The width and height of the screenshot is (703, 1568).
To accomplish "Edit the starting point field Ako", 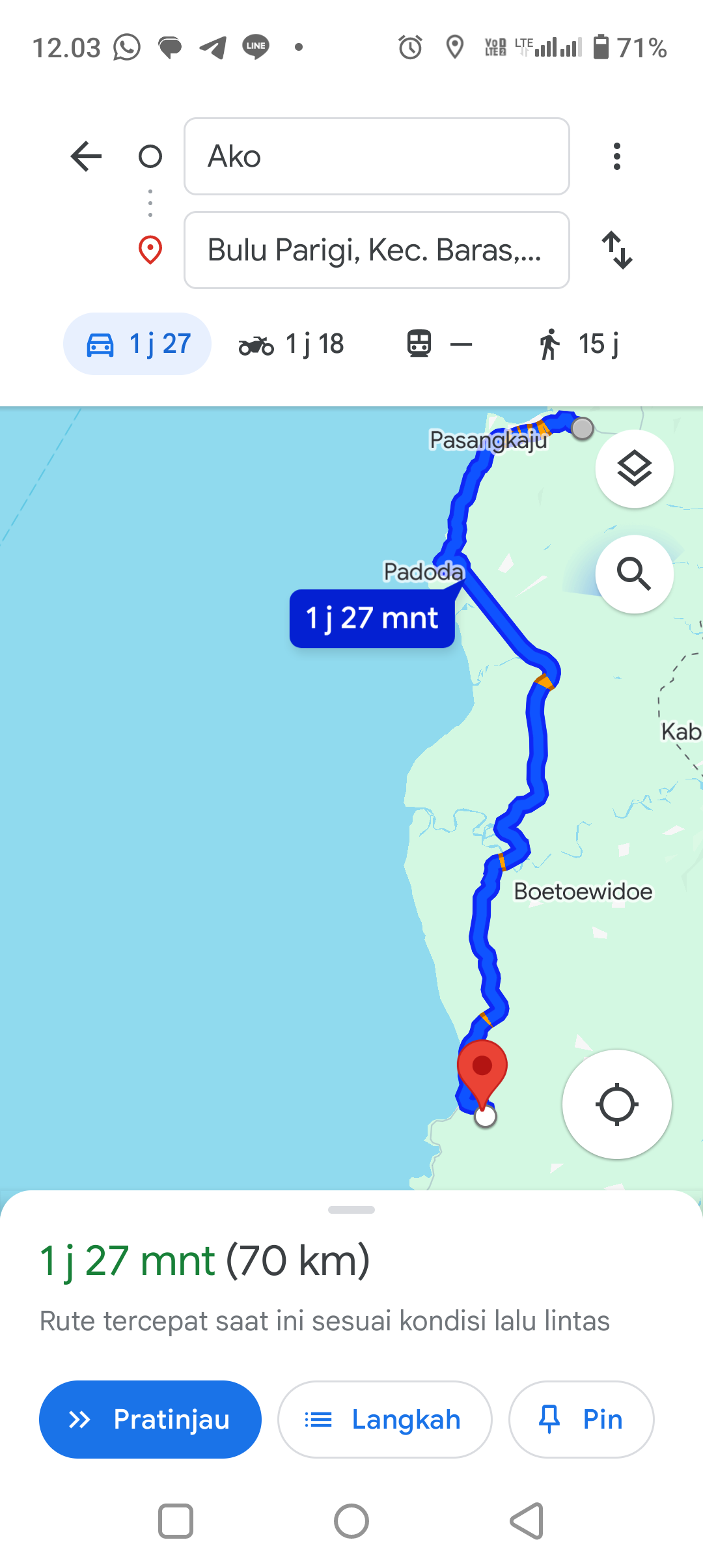I will (377, 156).
